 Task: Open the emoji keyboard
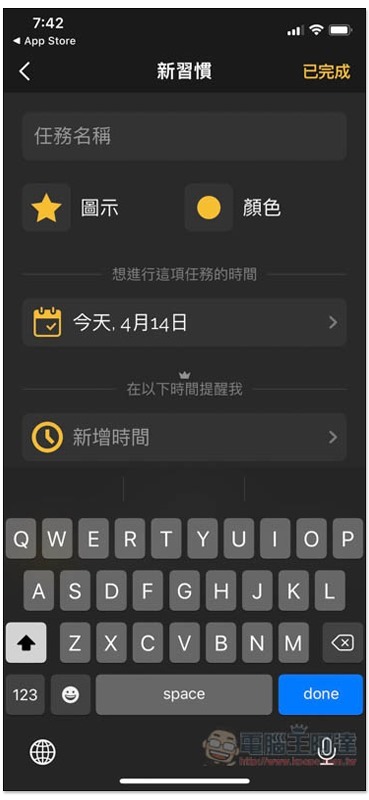click(x=70, y=694)
